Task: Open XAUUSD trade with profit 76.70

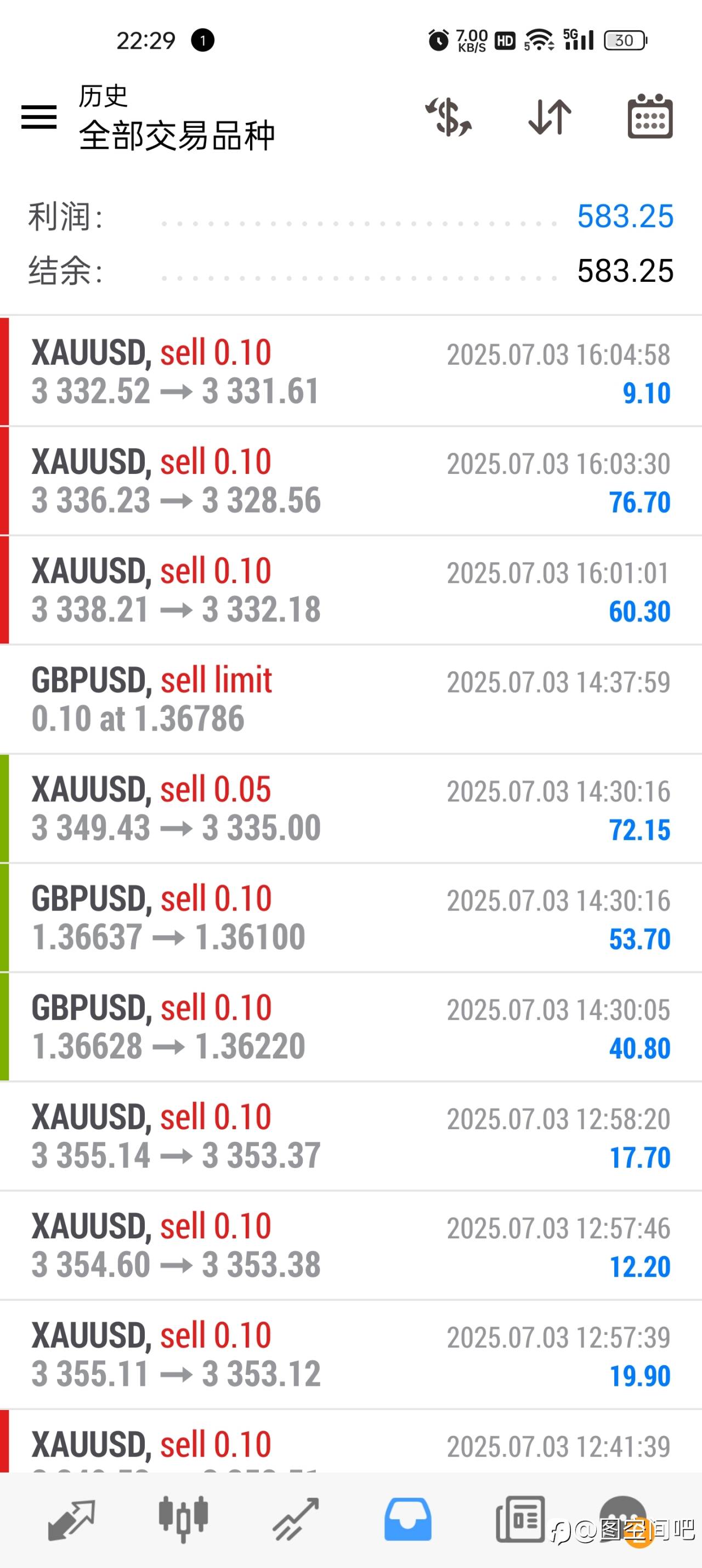Action: (350, 481)
